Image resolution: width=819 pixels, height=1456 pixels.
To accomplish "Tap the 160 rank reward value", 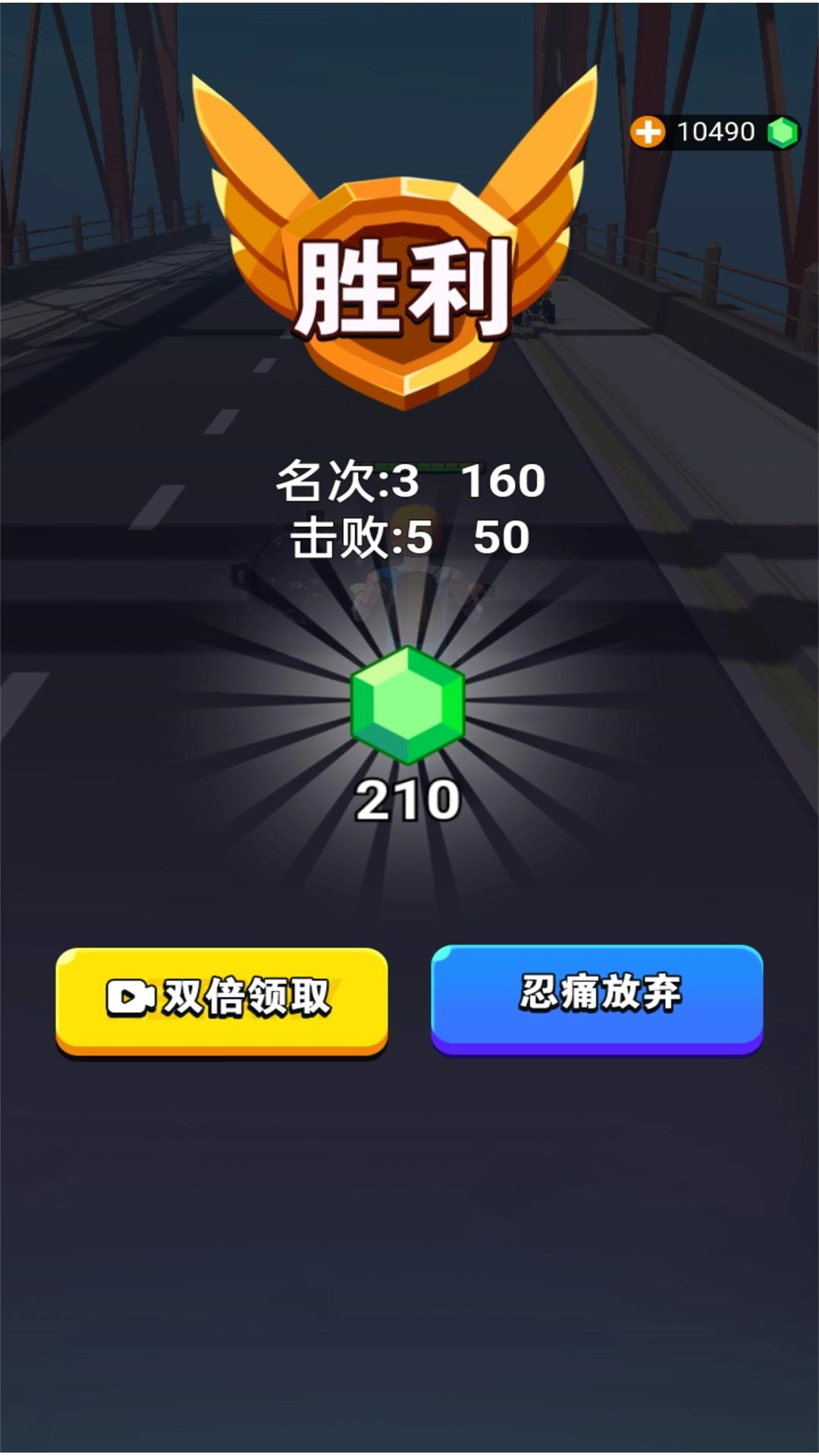I will (x=504, y=482).
